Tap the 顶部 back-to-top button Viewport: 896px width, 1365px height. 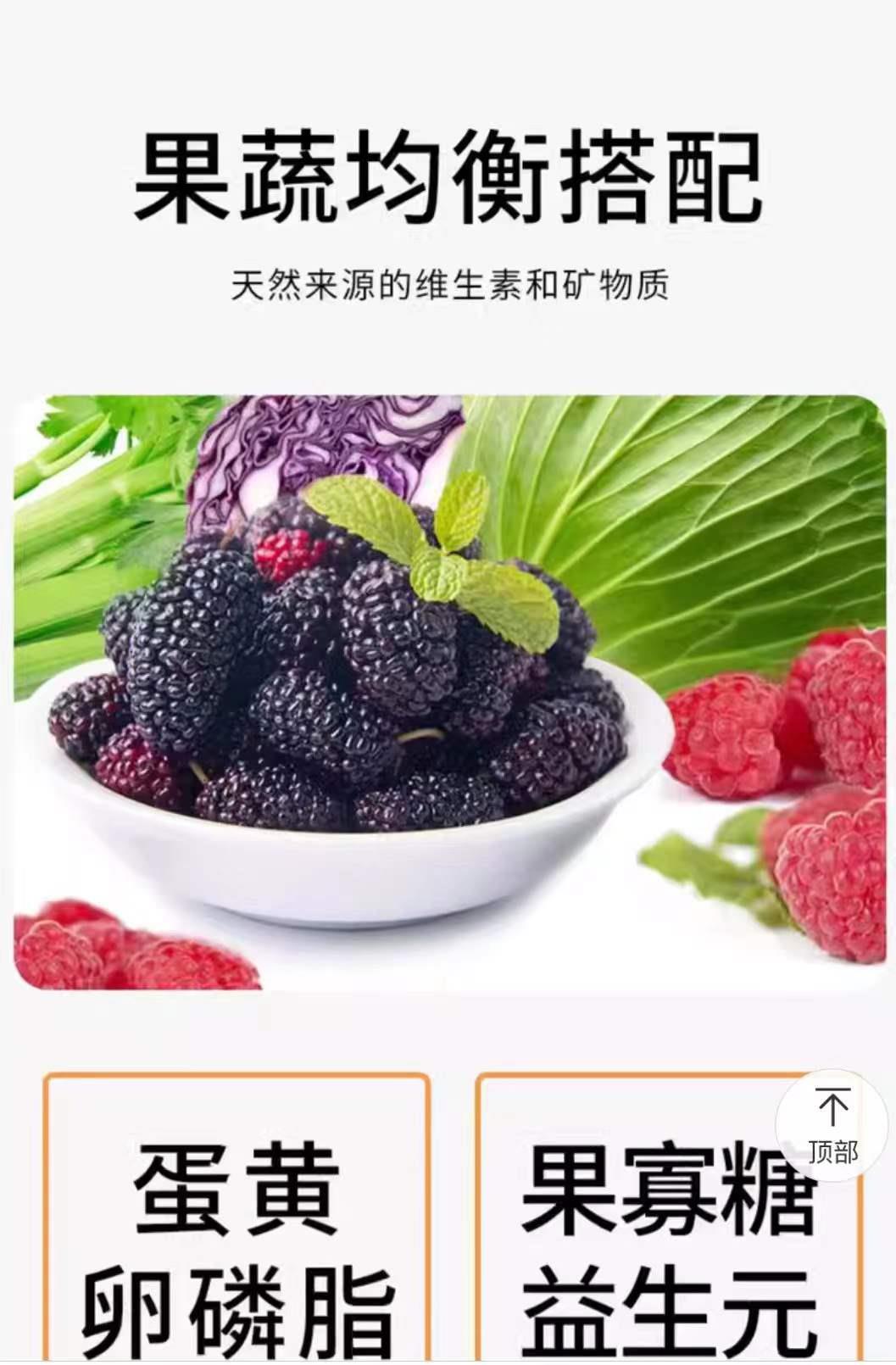(832, 1126)
